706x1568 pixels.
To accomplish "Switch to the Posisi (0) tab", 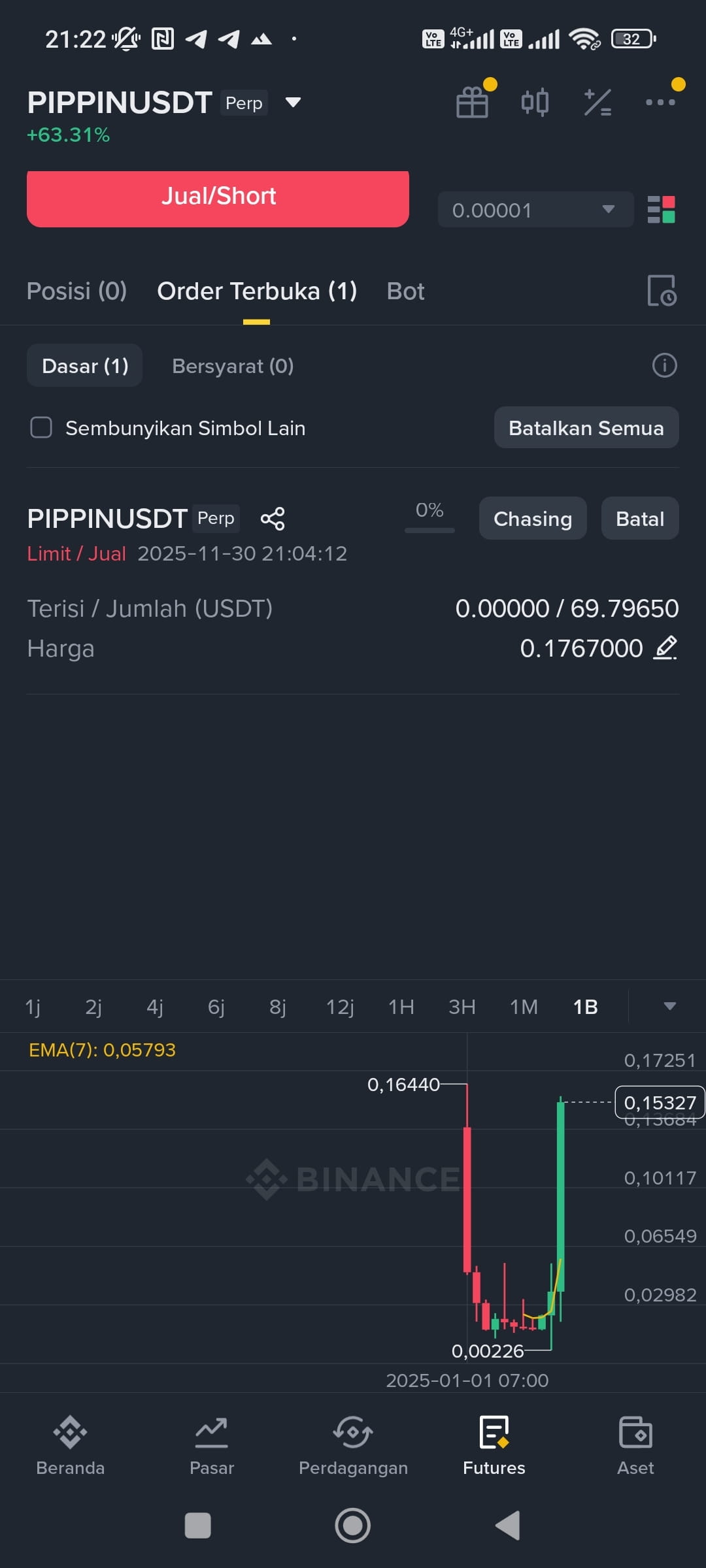I will pos(76,291).
